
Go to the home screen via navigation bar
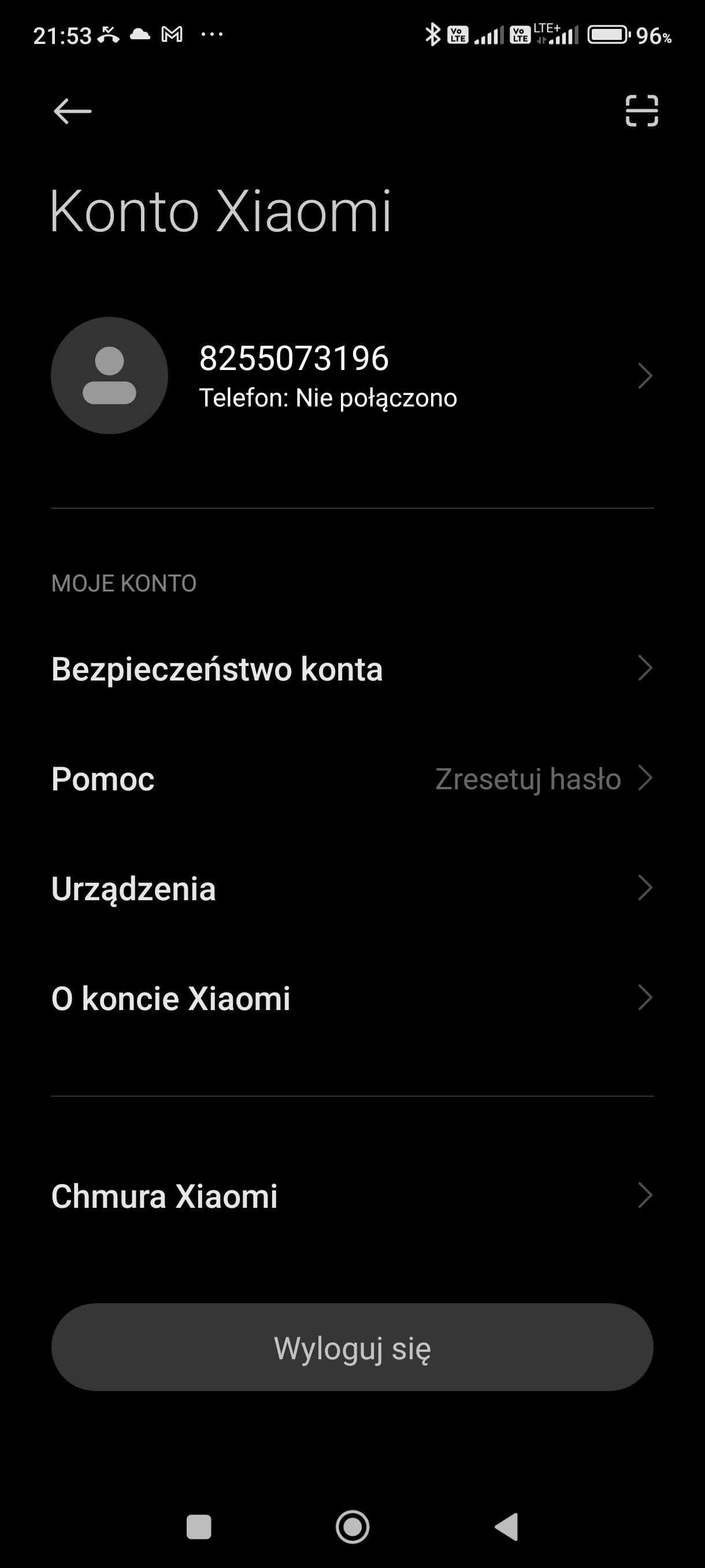[x=352, y=1526]
